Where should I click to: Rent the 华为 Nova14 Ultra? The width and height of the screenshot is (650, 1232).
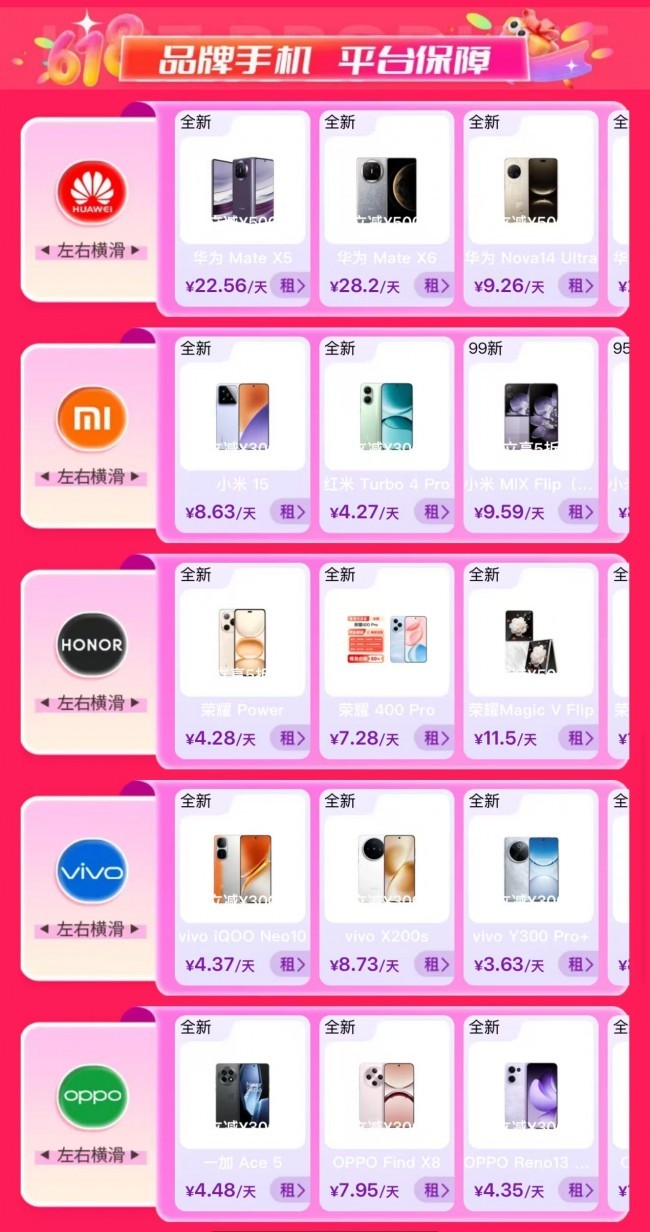coord(579,286)
